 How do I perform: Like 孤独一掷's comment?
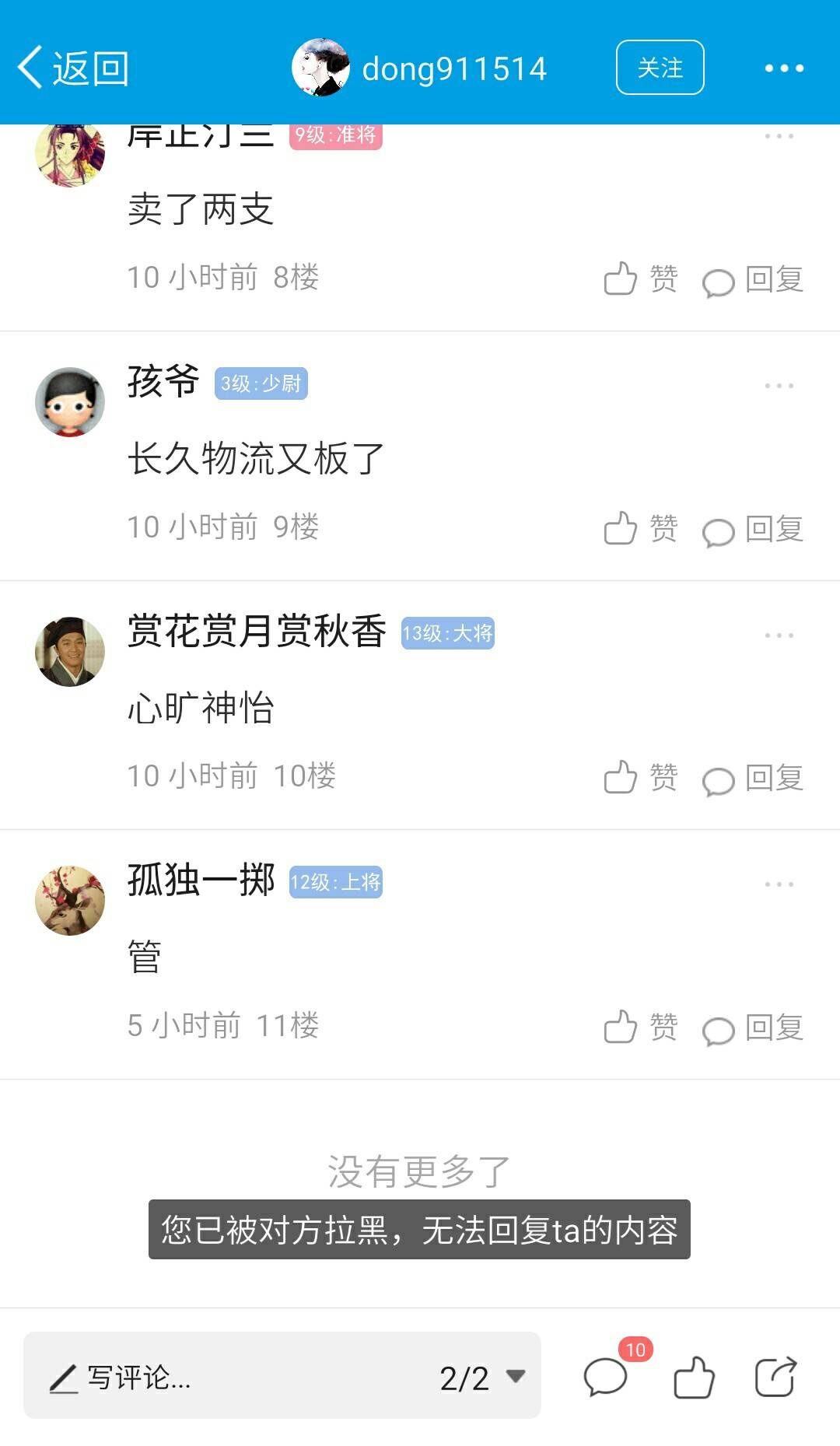coord(639,1027)
